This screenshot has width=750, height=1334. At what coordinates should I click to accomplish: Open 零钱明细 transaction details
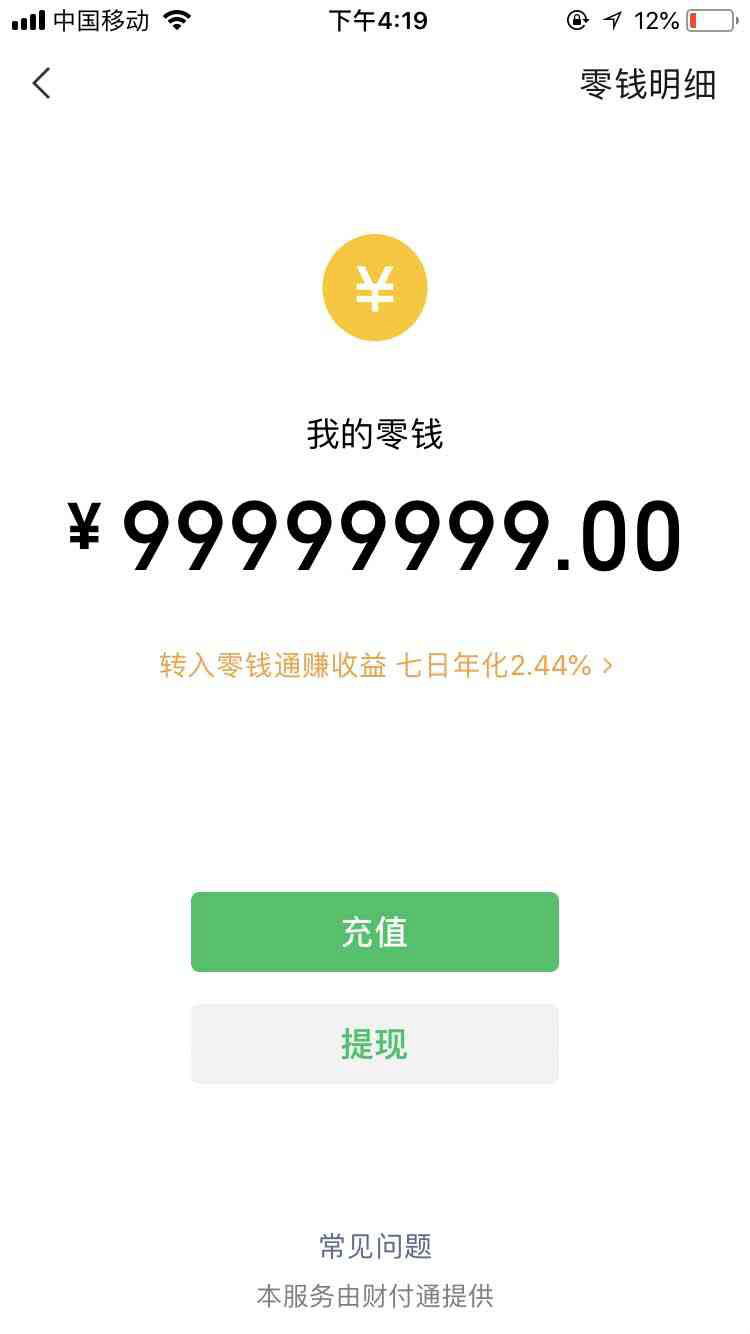[x=648, y=85]
